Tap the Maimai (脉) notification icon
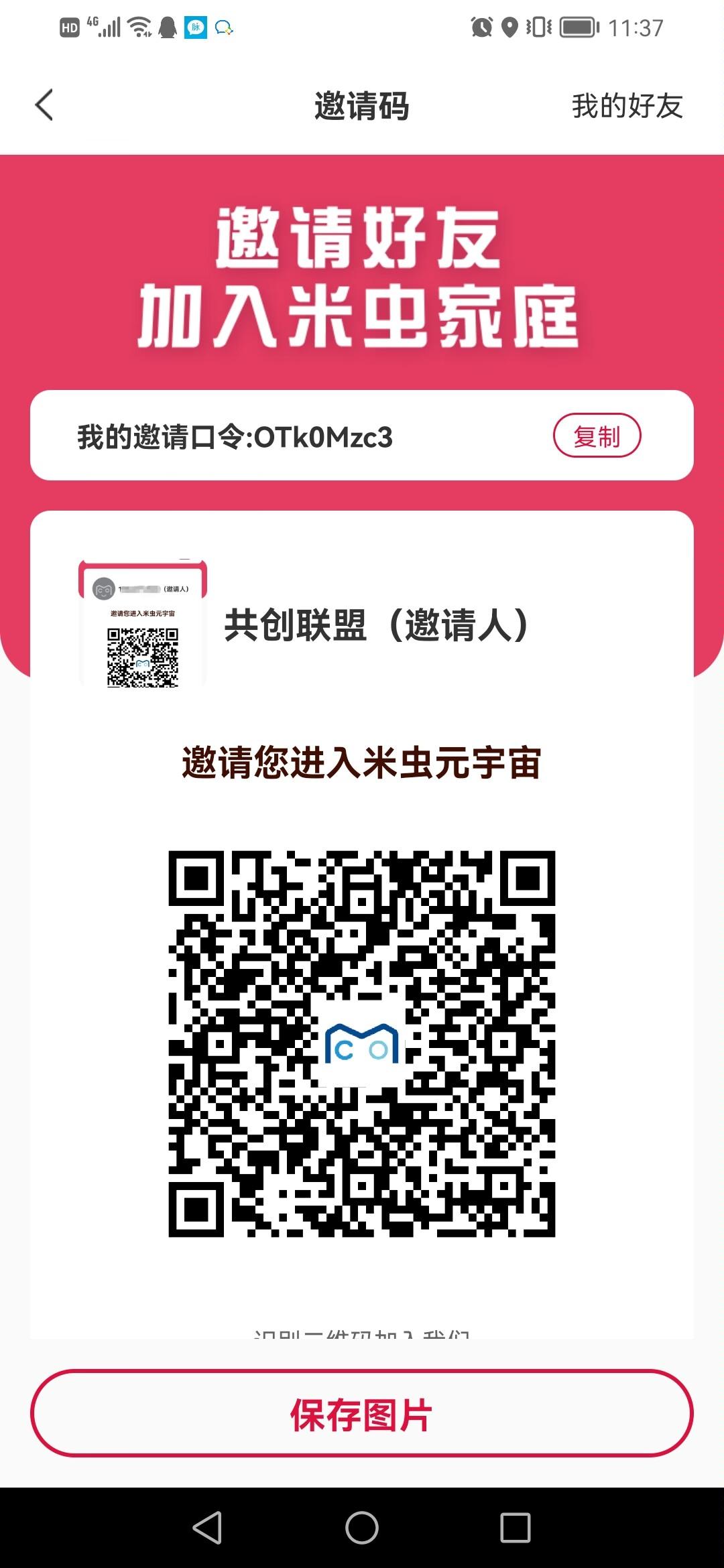Image resolution: width=724 pixels, height=1568 pixels. pos(196,27)
